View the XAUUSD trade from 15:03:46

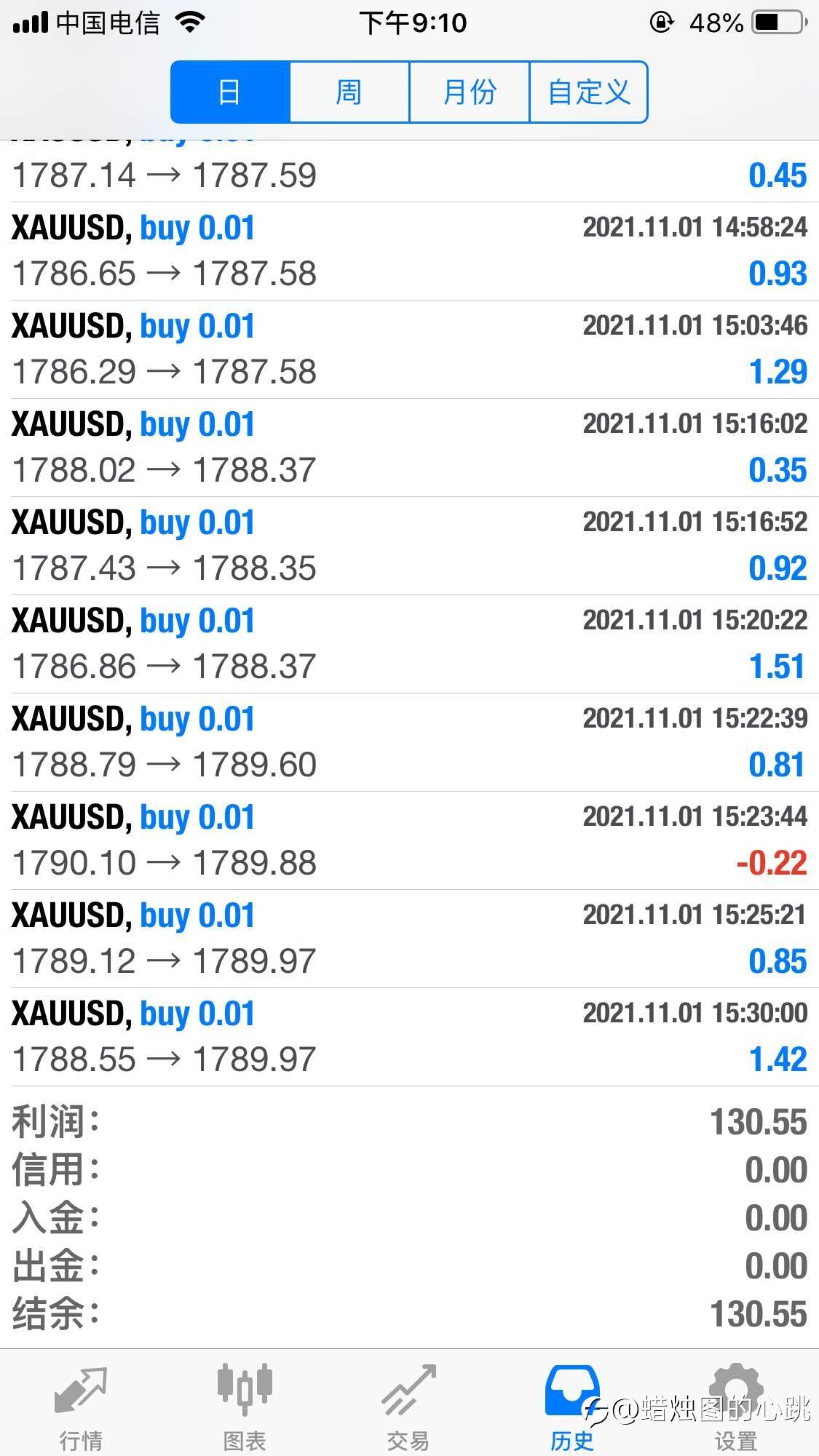coord(409,349)
